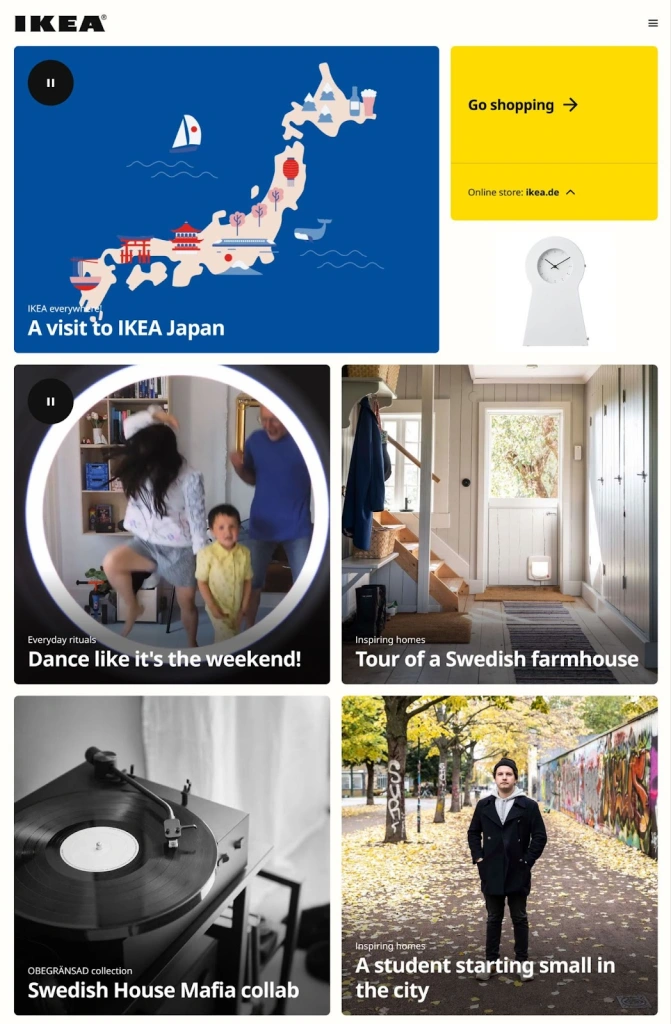The height and width of the screenshot is (1024, 671).
Task: Open Dance like it's the weekend story
Action: (165, 659)
